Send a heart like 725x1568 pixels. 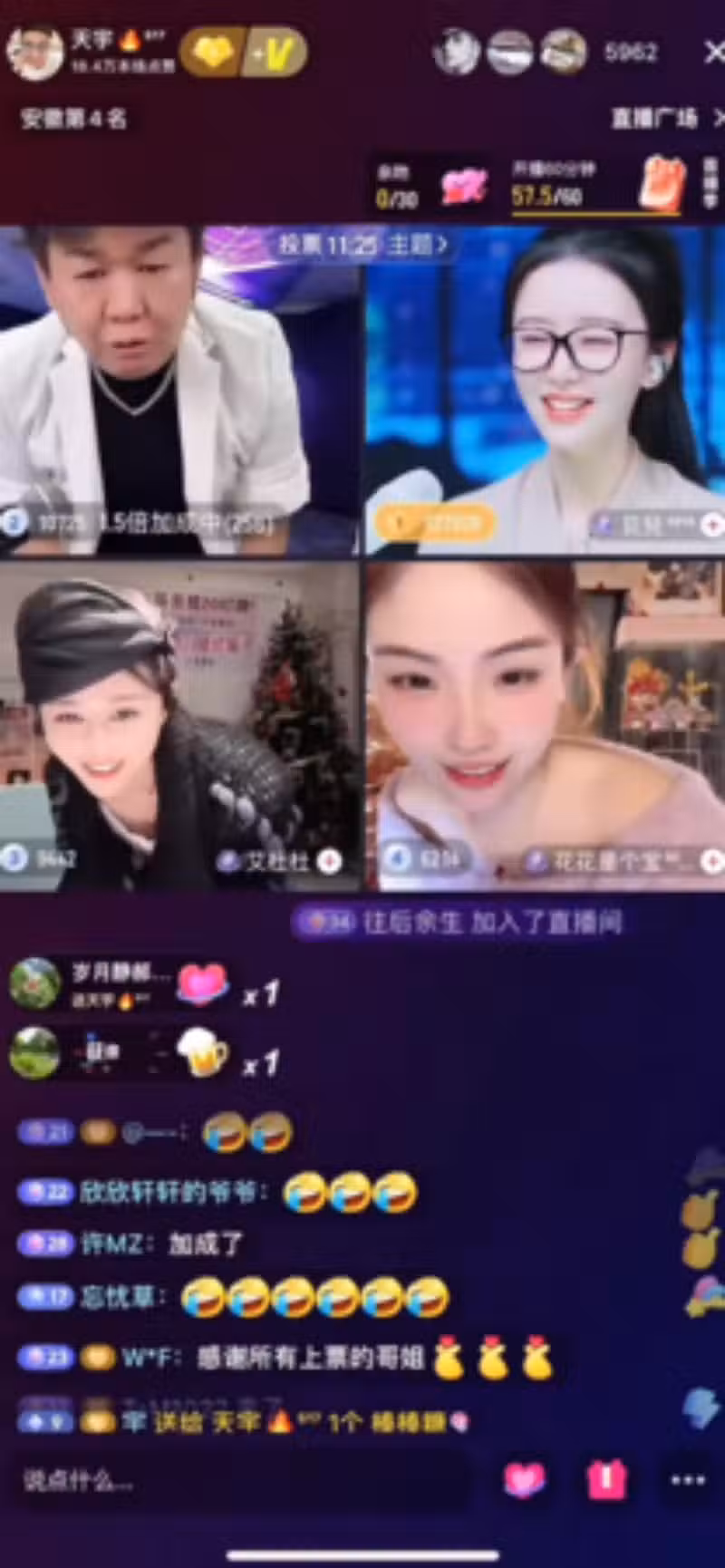pos(525,1479)
